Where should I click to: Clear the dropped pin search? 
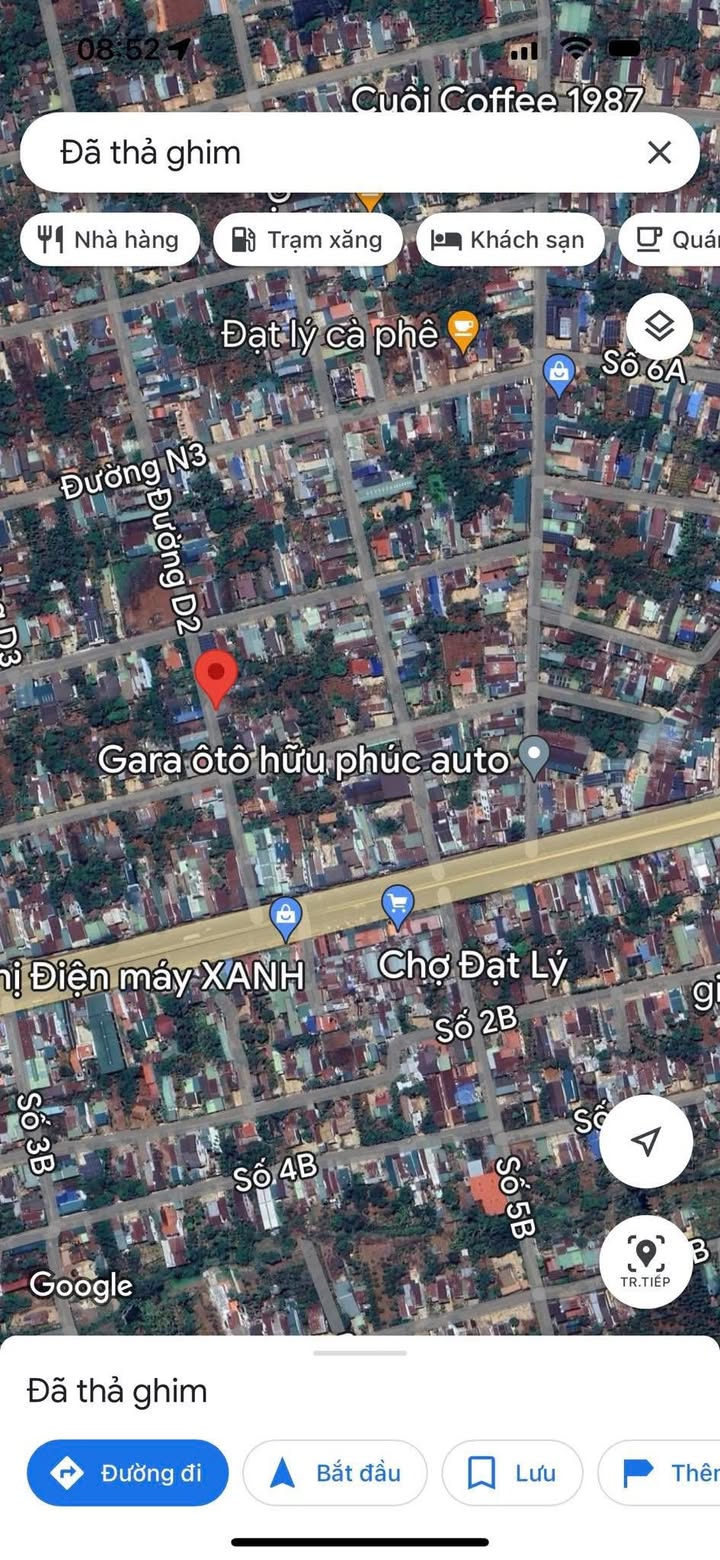[659, 152]
